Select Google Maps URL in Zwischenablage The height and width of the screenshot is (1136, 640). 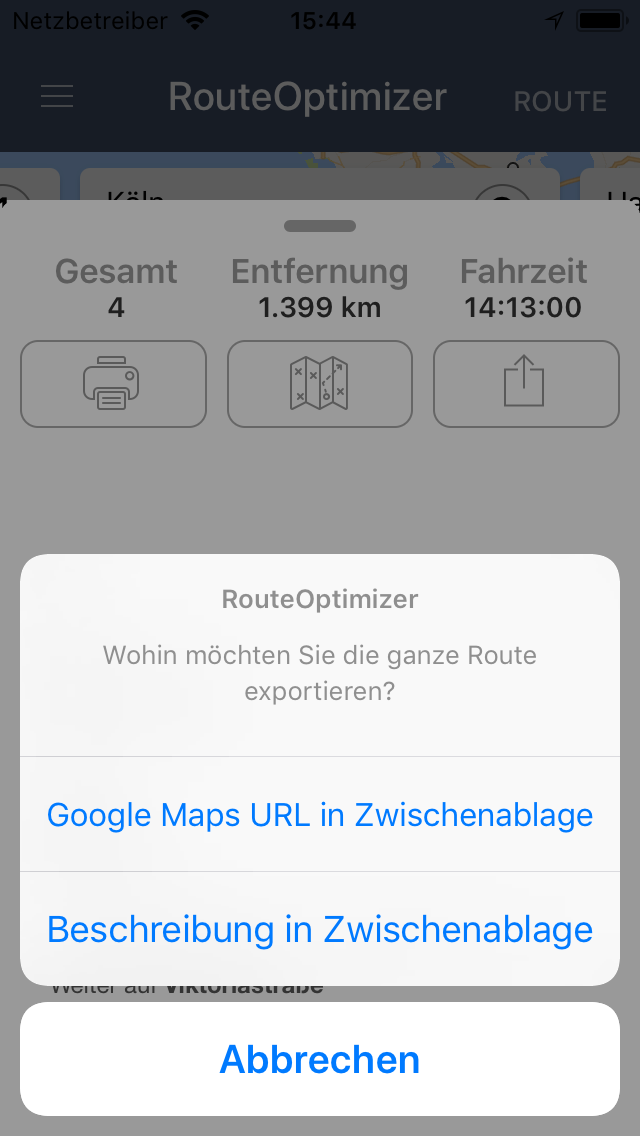pyautogui.click(x=320, y=815)
